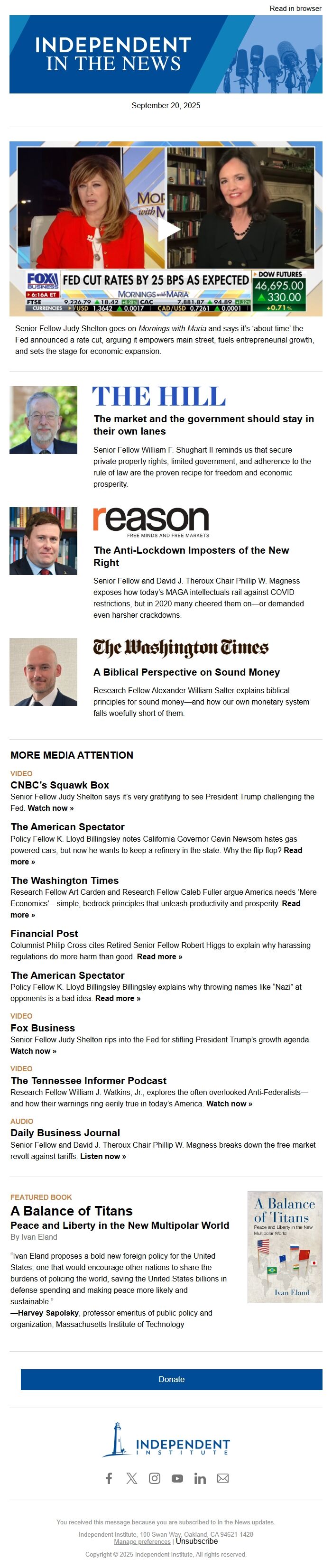Image resolution: width=332 pixels, height=1568 pixels.
Task: Tap Read more for Financial Post item
Action: click(159, 957)
